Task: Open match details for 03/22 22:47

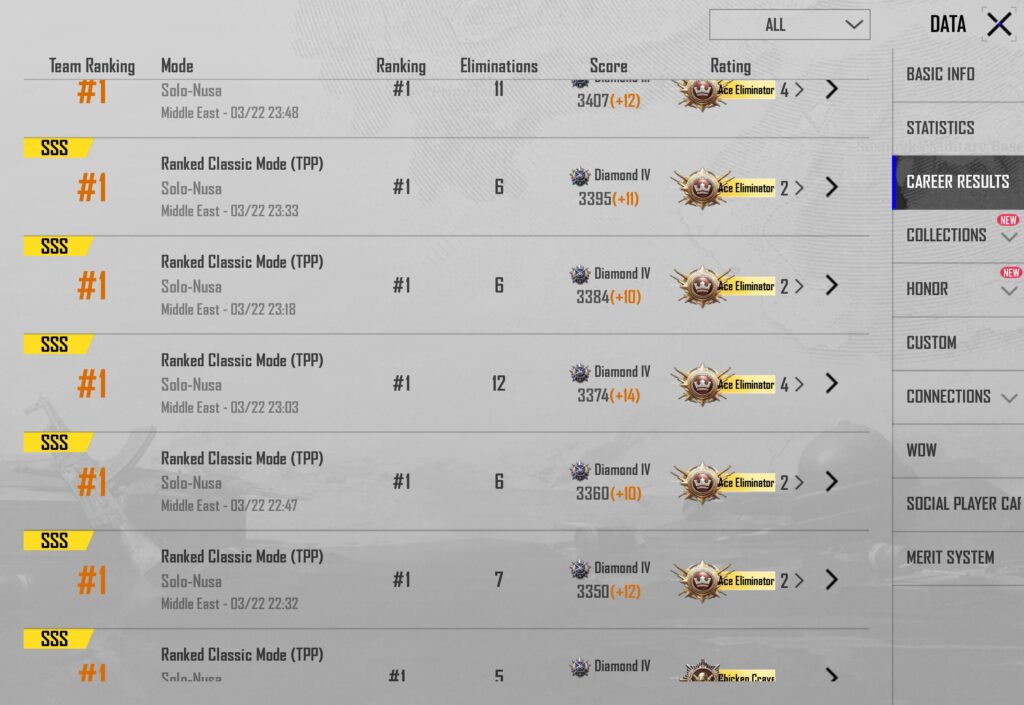Action: click(831, 481)
